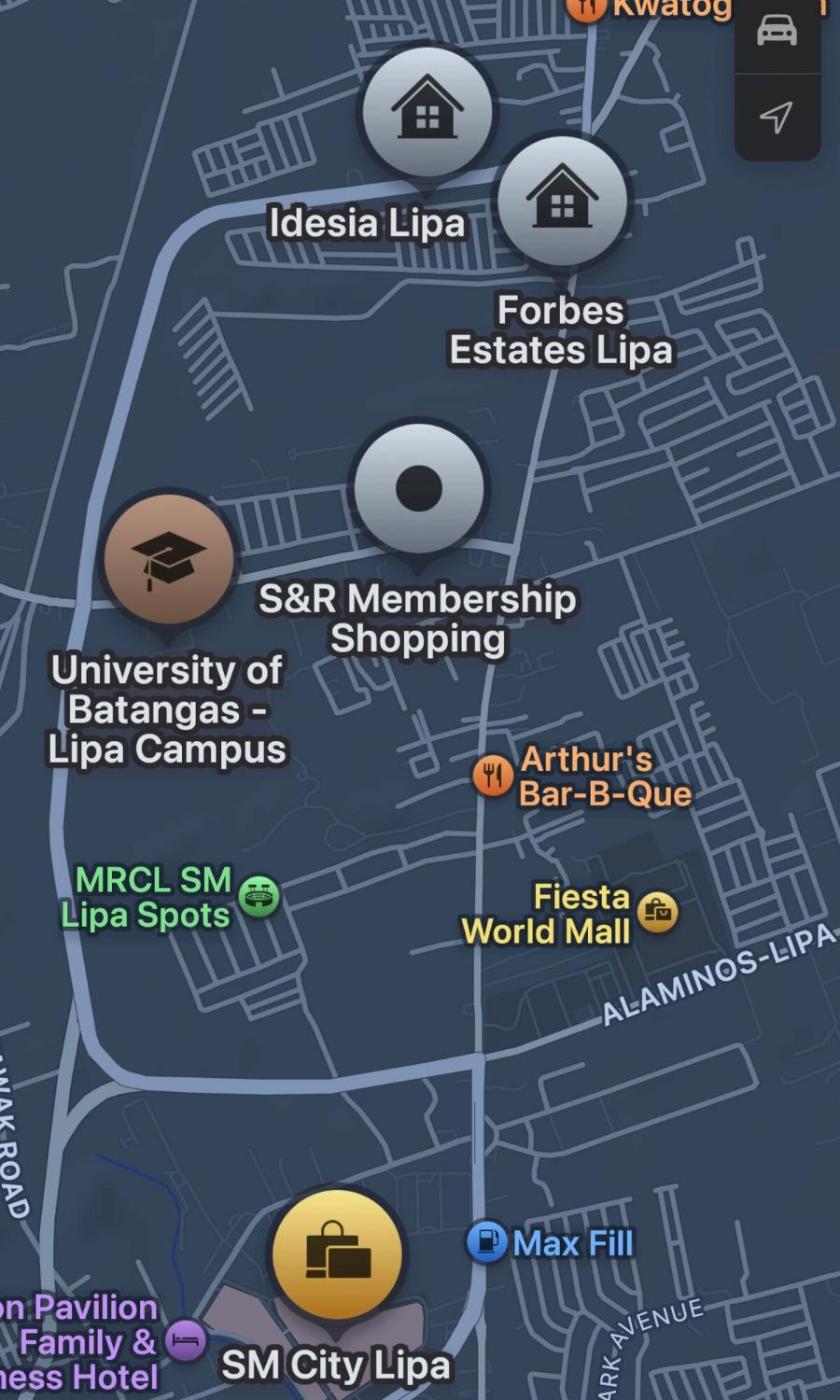Image resolution: width=840 pixels, height=1400 pixels.
Task: Open the Idesia Lipa map pin
Action: point(427,111)
